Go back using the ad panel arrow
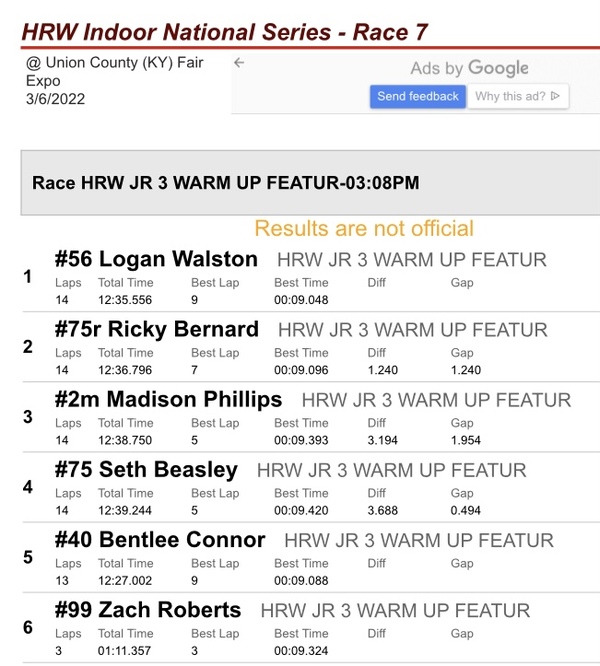This screenshot has width=600, height=666. tap(239, 63)
